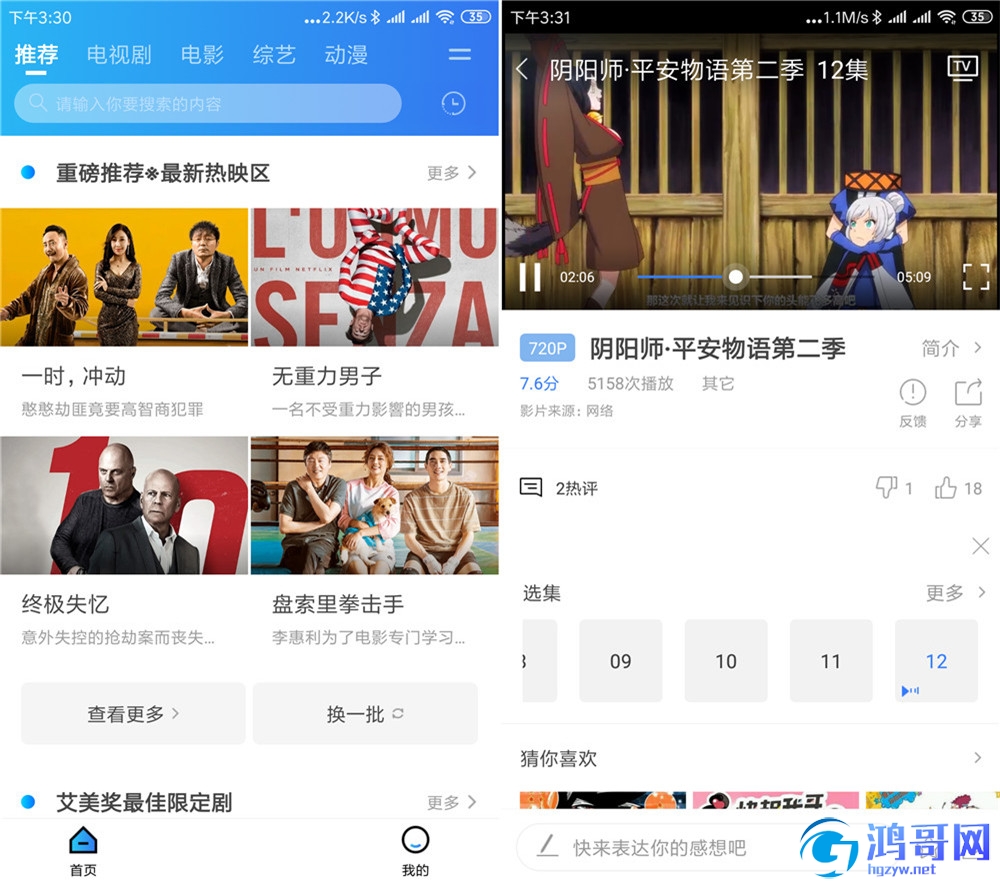Refresh recommendations with 换一批
The height and width of the screenshot is (885, 1000).
point(365,714)
